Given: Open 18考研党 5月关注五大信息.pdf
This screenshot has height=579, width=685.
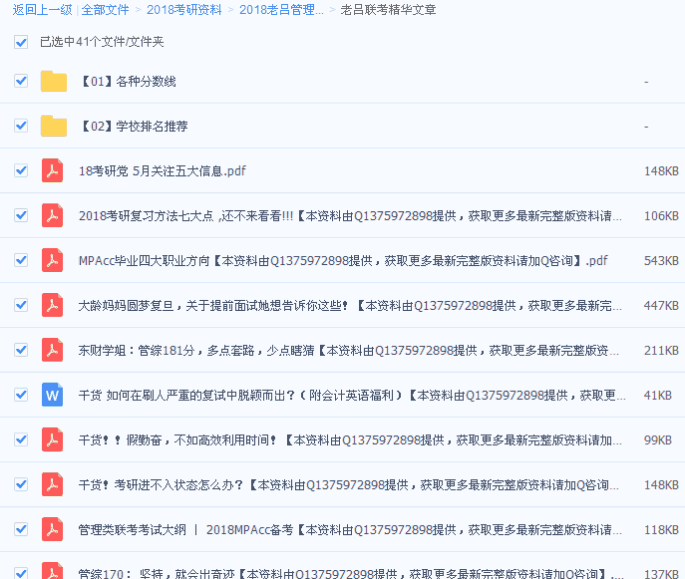Looking at the screenshot, I should coord(162,171).
